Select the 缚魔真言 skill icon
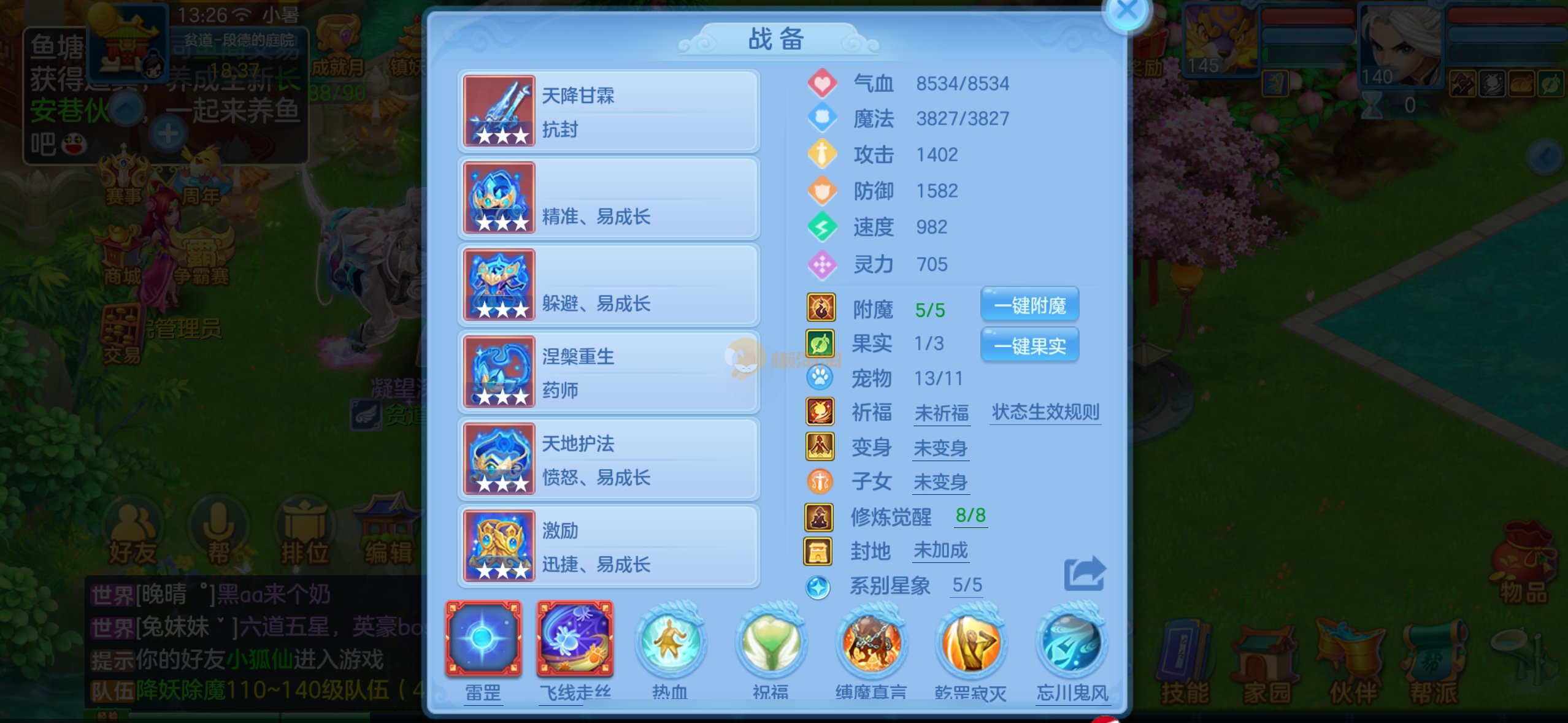The height and width of the screenshot is (723, 1568). (x=870, y=643)
